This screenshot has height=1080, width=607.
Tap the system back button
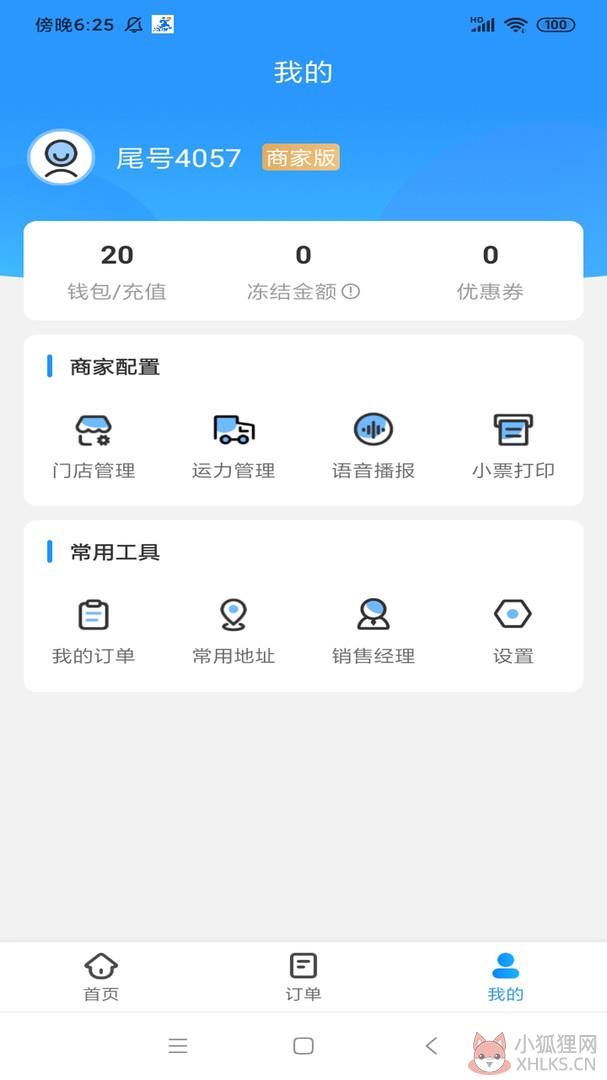pyautogui.click(x=431, y=1046)
